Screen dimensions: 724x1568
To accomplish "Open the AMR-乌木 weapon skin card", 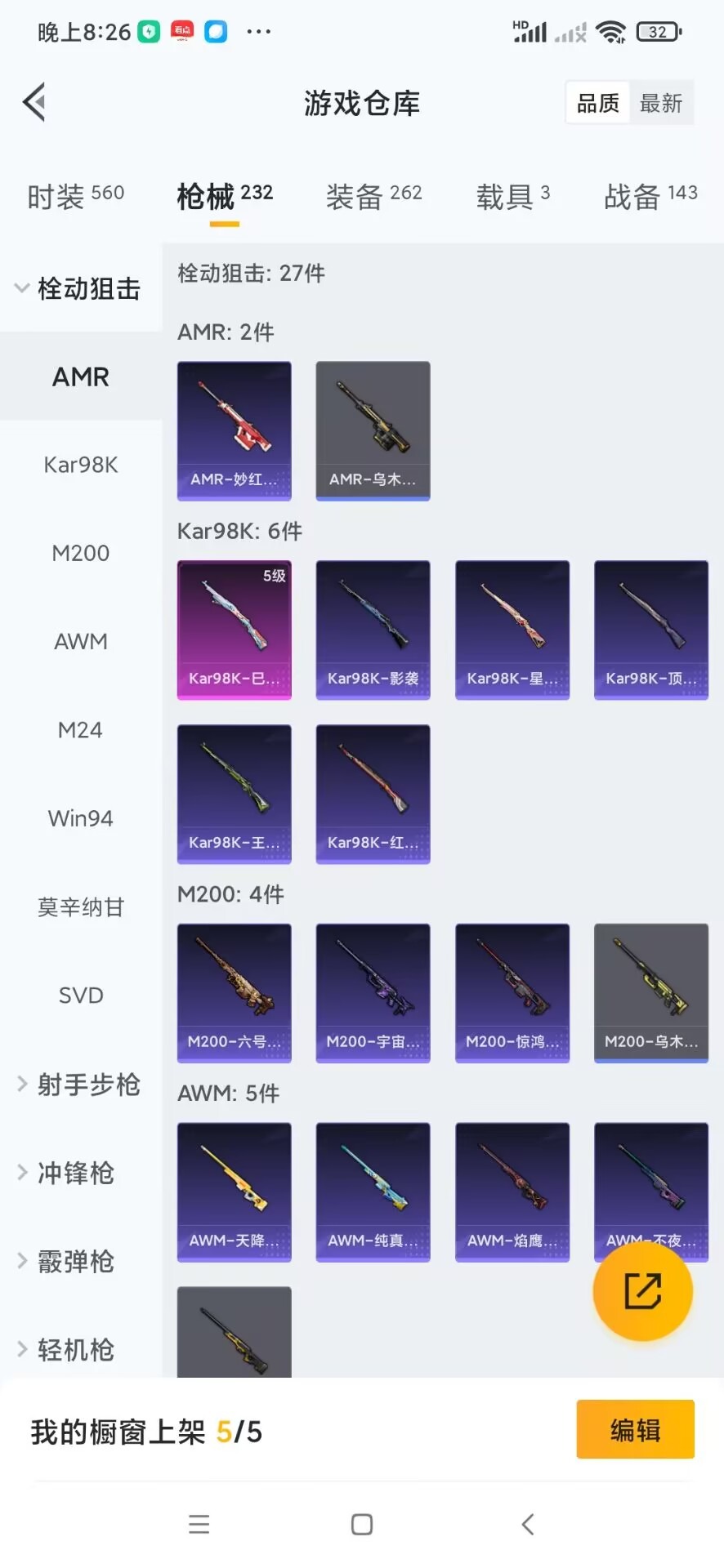I will (x=373, y=430).
